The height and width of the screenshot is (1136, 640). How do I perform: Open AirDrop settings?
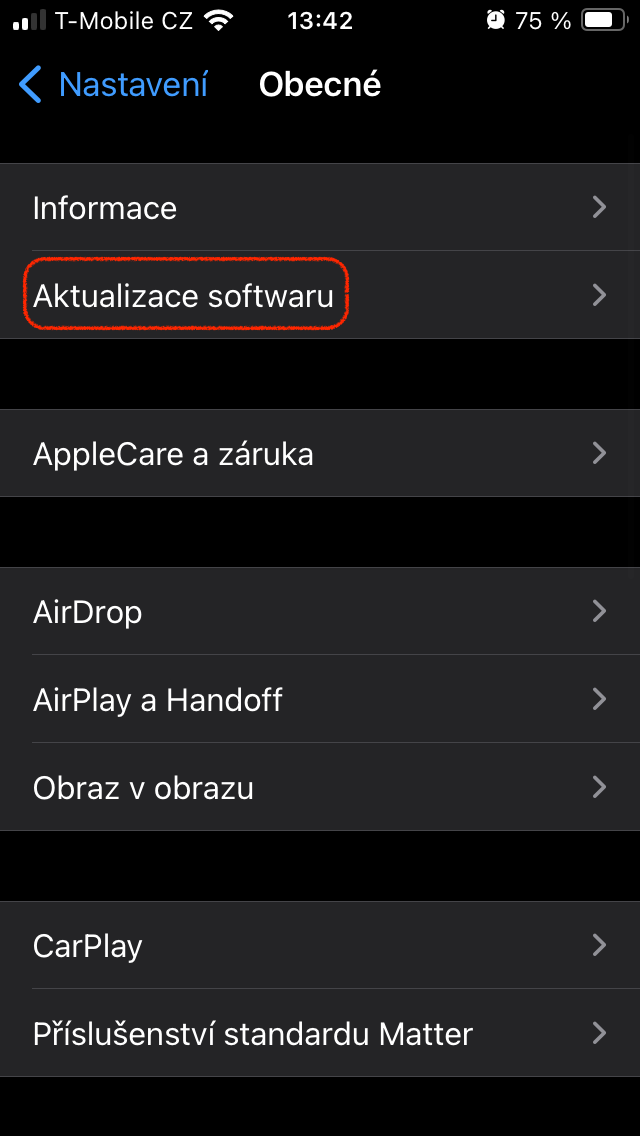320,611
